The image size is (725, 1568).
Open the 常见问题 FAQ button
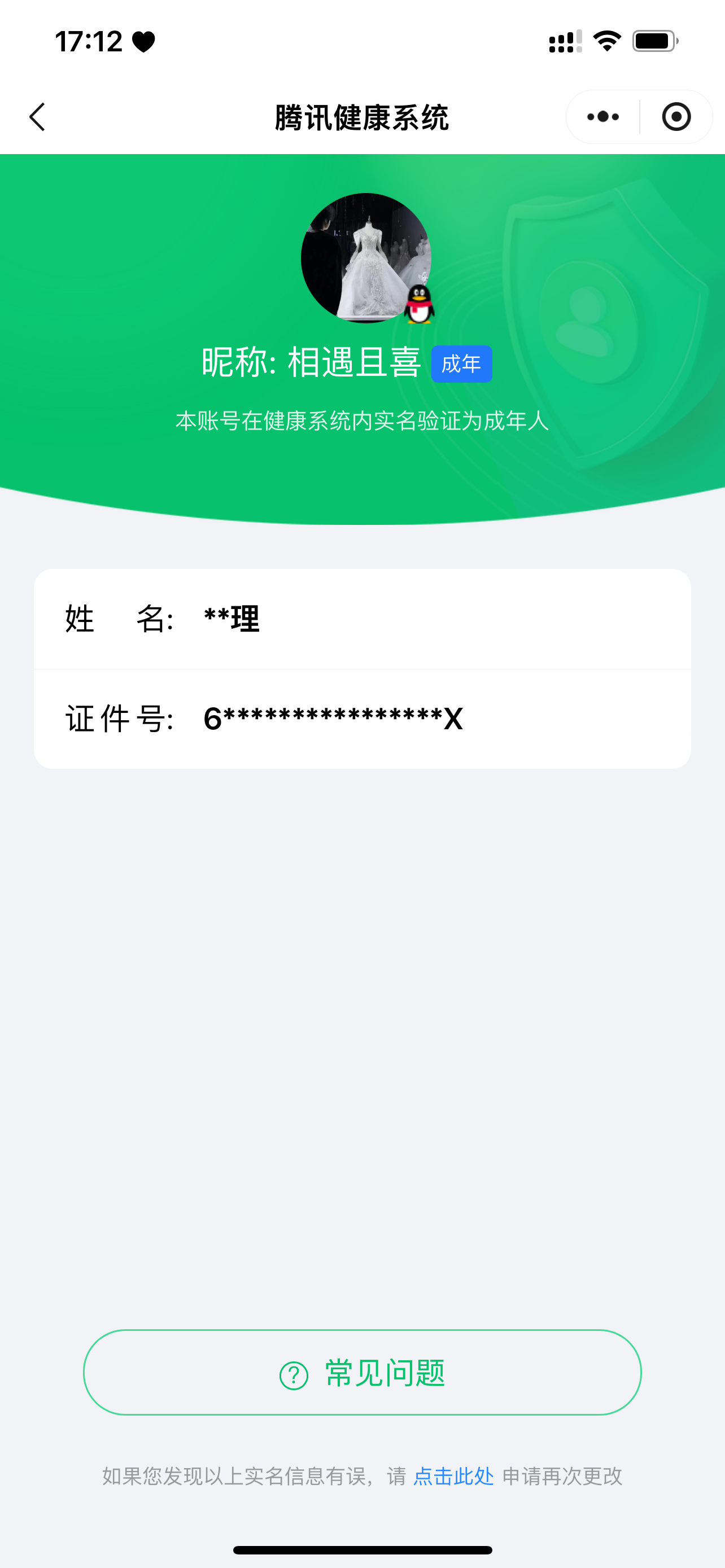point(362,1372)
